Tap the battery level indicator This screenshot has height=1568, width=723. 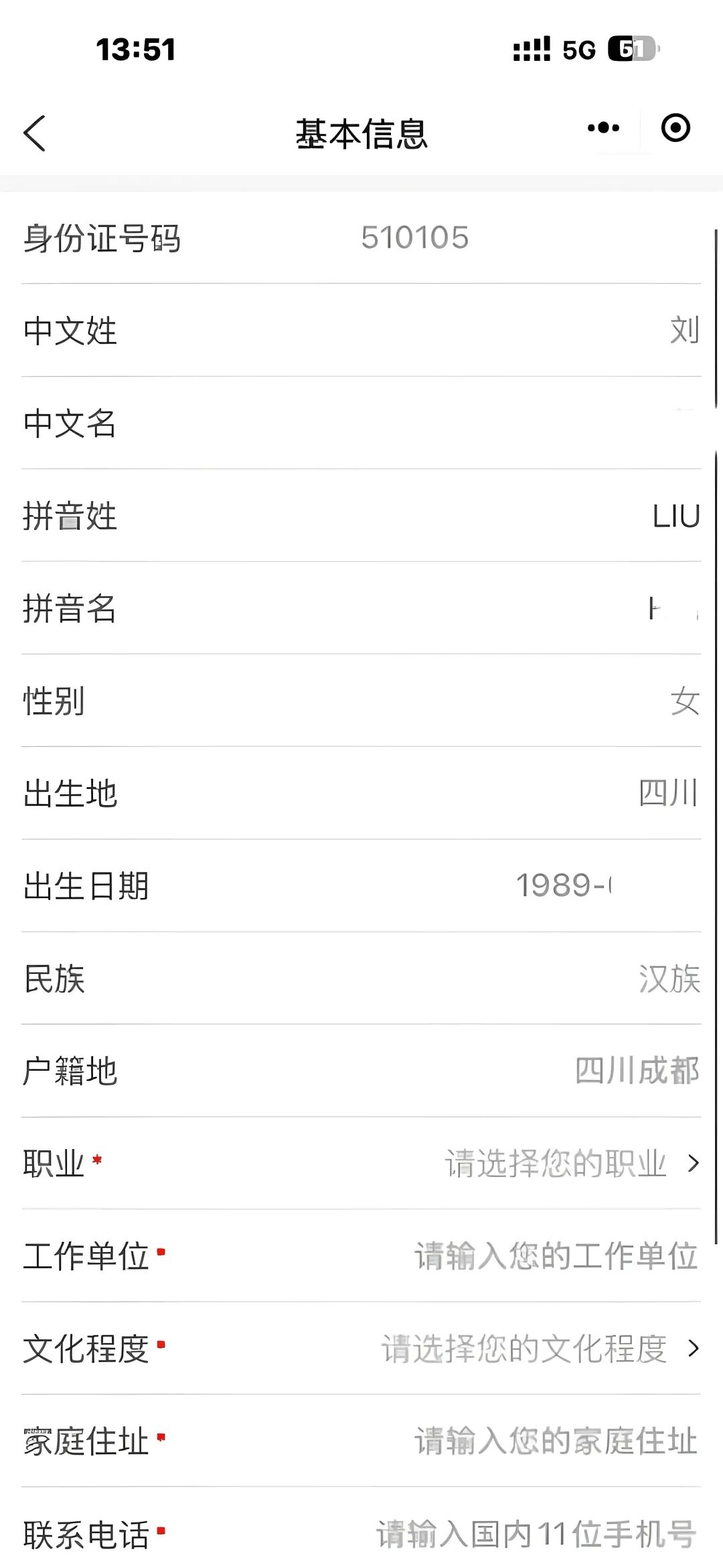click(632, 48)
